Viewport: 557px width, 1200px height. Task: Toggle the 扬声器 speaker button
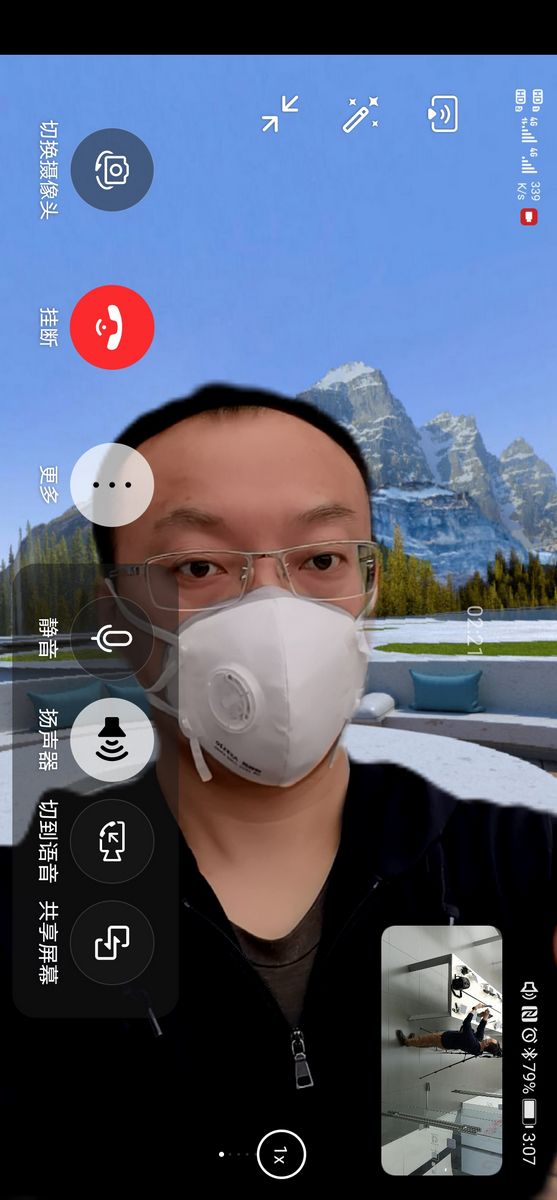[x=112, y=740]
